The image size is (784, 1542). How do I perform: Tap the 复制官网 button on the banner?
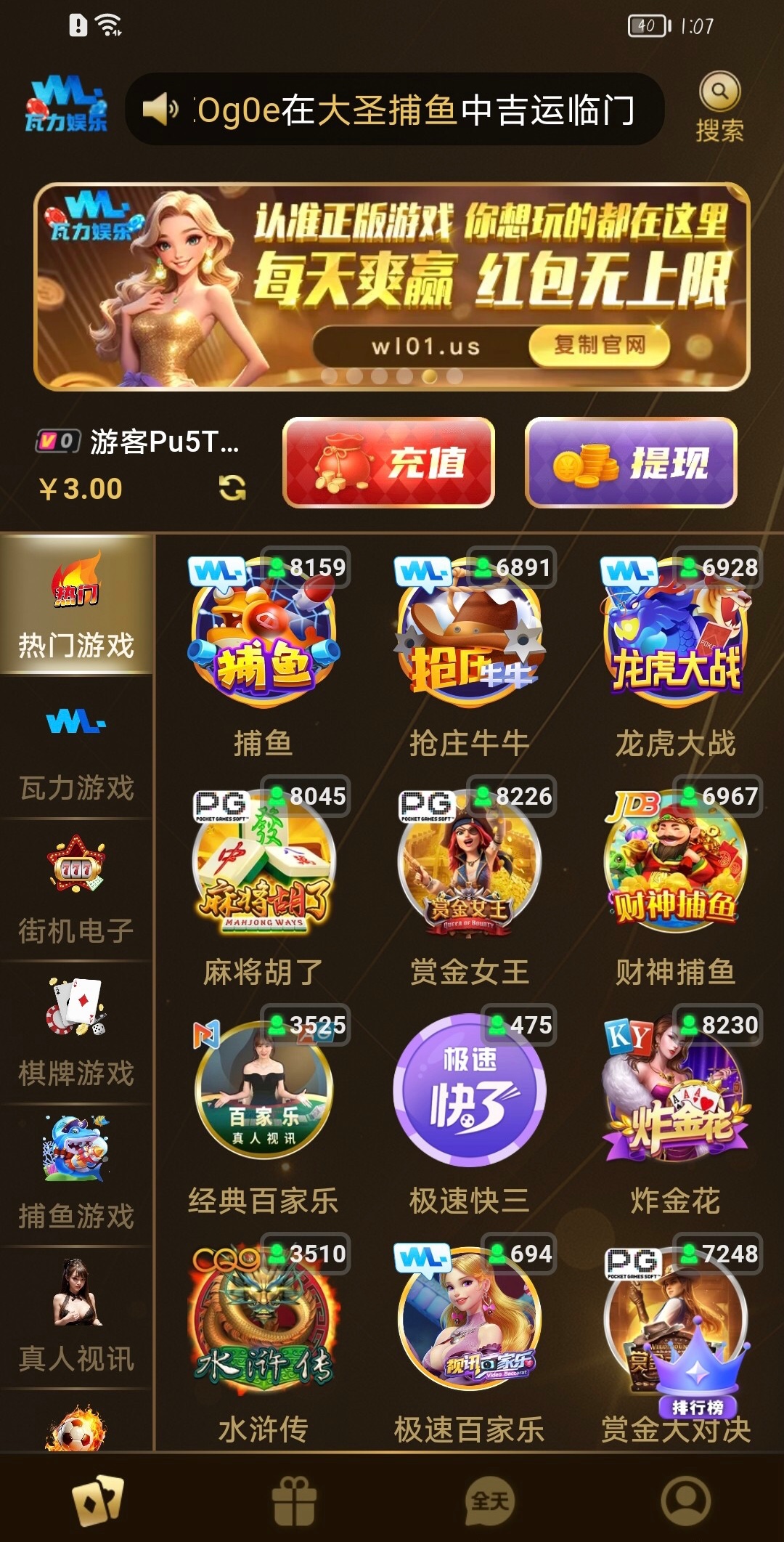point(599,345)
